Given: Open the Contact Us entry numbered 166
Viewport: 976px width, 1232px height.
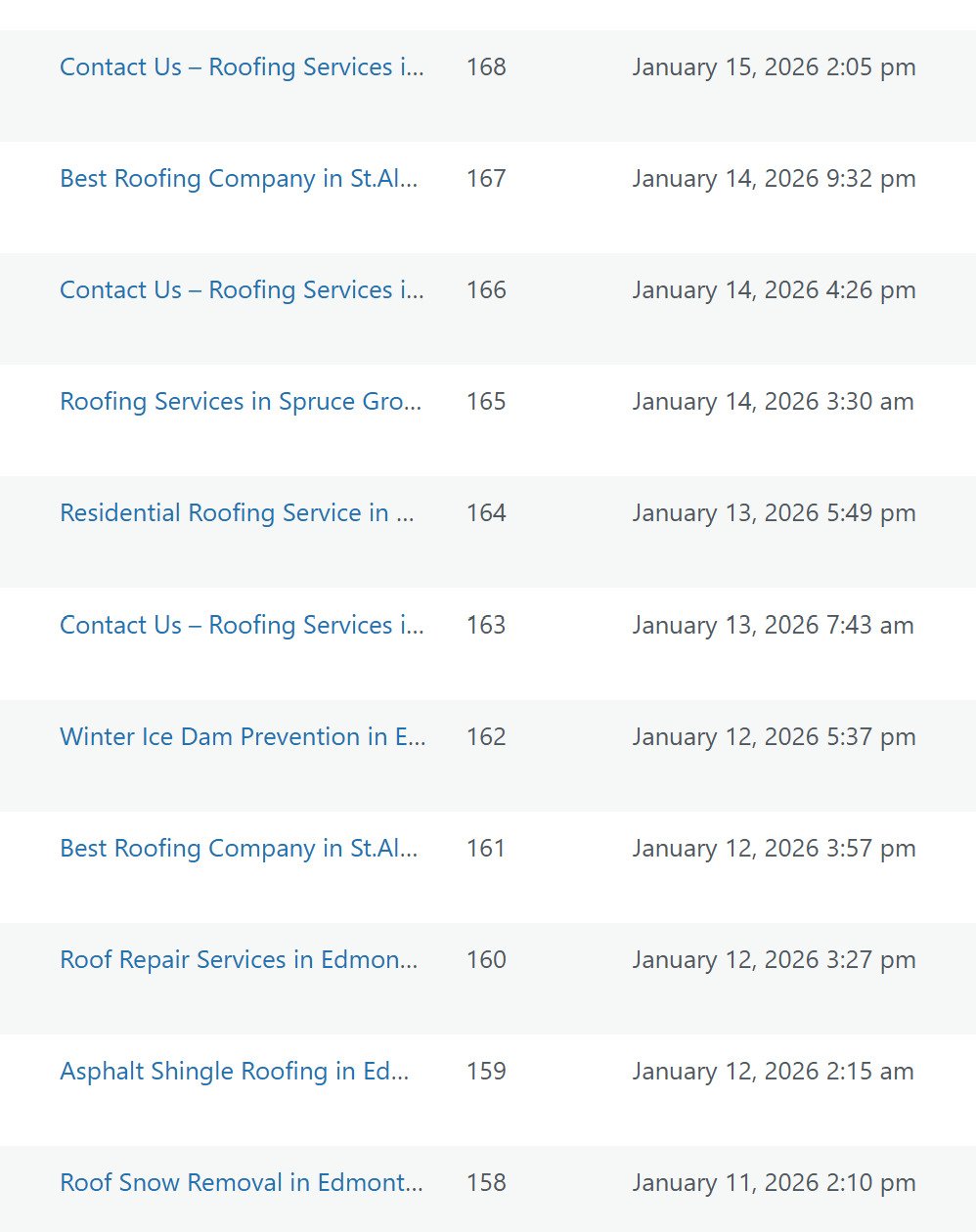Looking at the screenshot, I should 242,289.
